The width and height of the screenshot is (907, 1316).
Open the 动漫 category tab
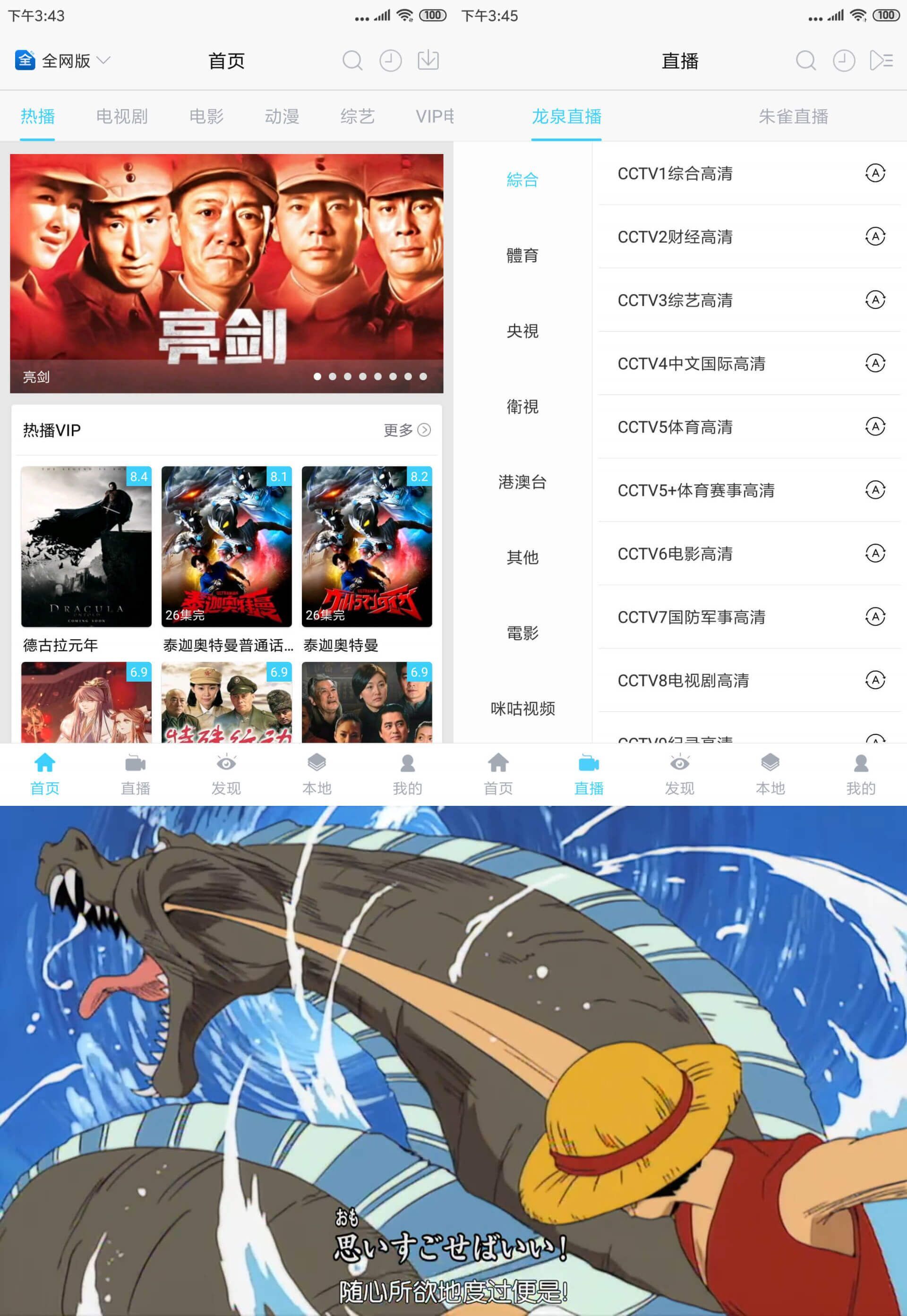click(282, 117)
